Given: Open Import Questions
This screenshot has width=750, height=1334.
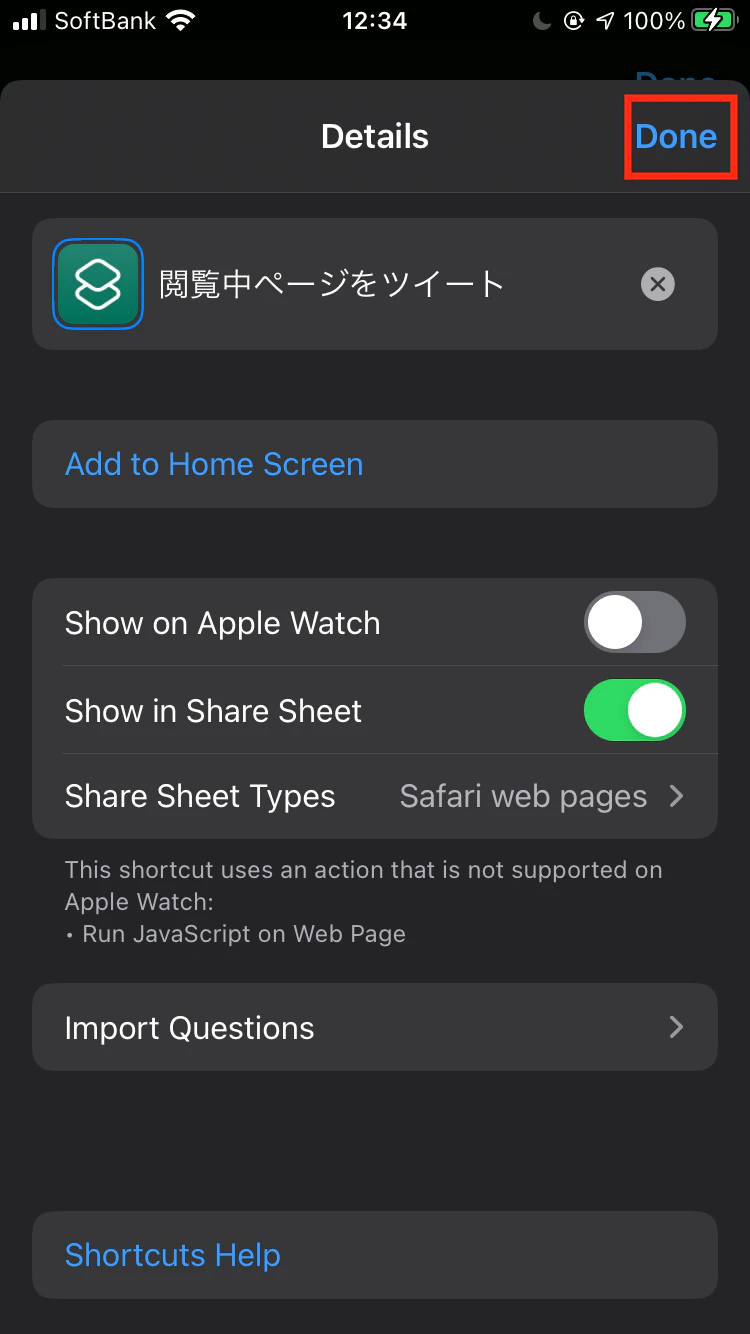Looking at the screenshot, I should [375, 1028].
